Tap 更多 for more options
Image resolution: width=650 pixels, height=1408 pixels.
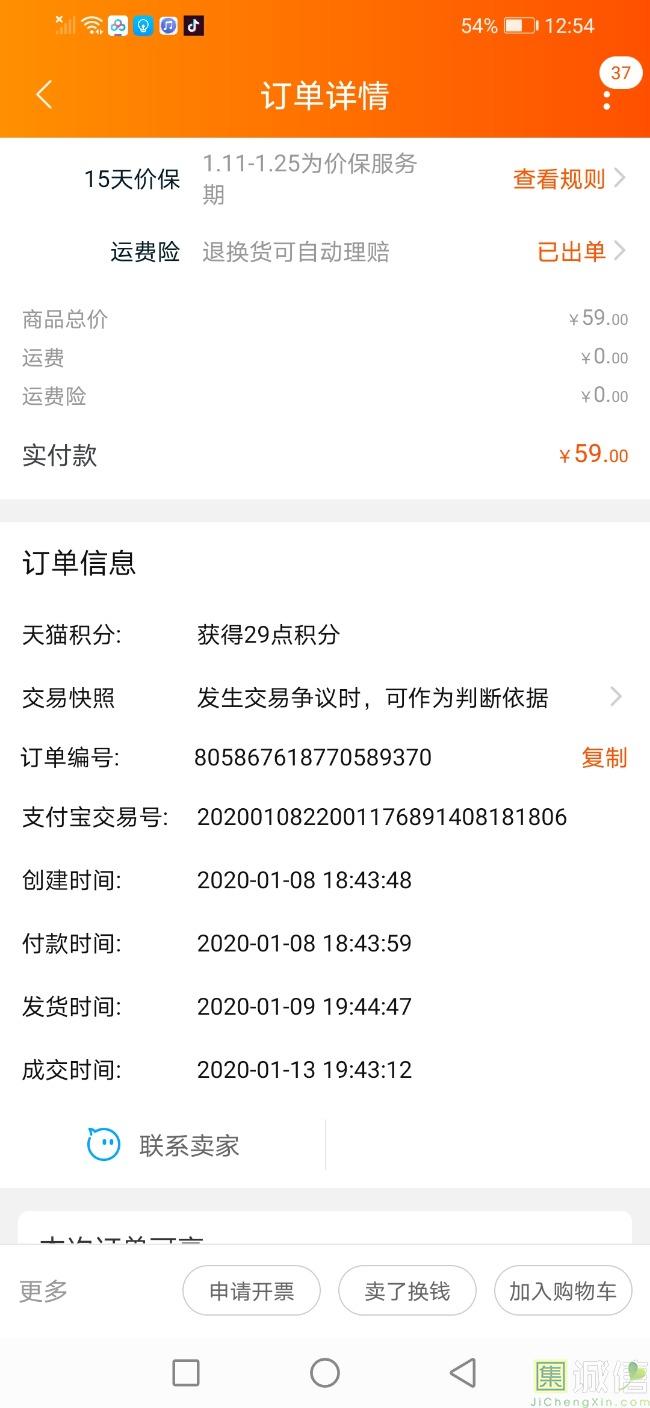[x=44, y=1291]
